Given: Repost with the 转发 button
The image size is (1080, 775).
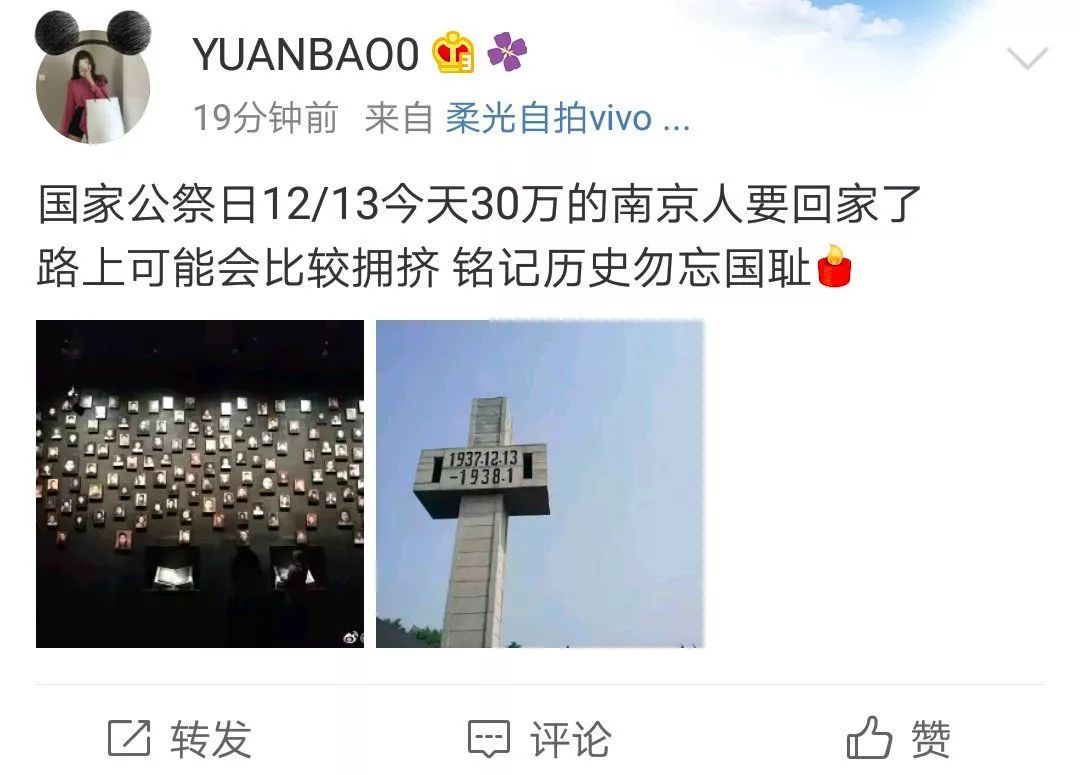Looking at the screenshot, I should [180, 740].
